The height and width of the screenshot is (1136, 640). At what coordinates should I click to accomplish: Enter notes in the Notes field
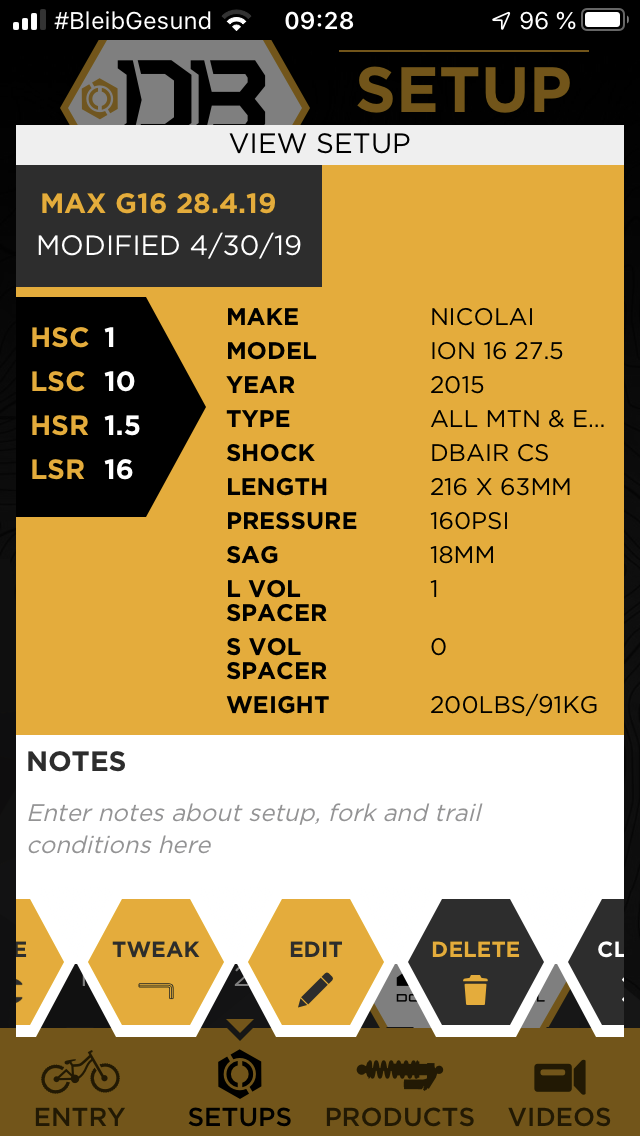(320, 828)
